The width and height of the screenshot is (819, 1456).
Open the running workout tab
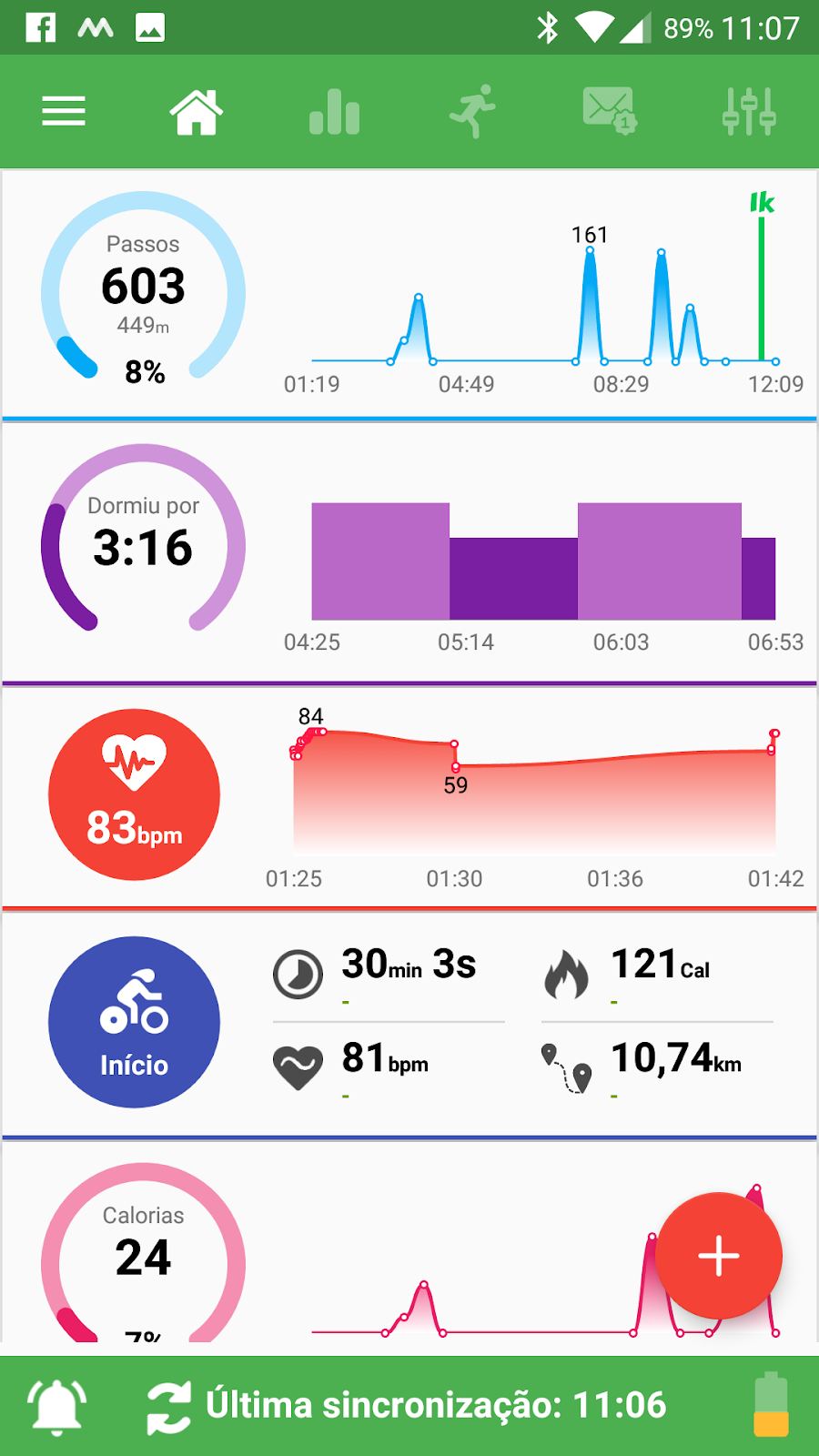point(472,112)
